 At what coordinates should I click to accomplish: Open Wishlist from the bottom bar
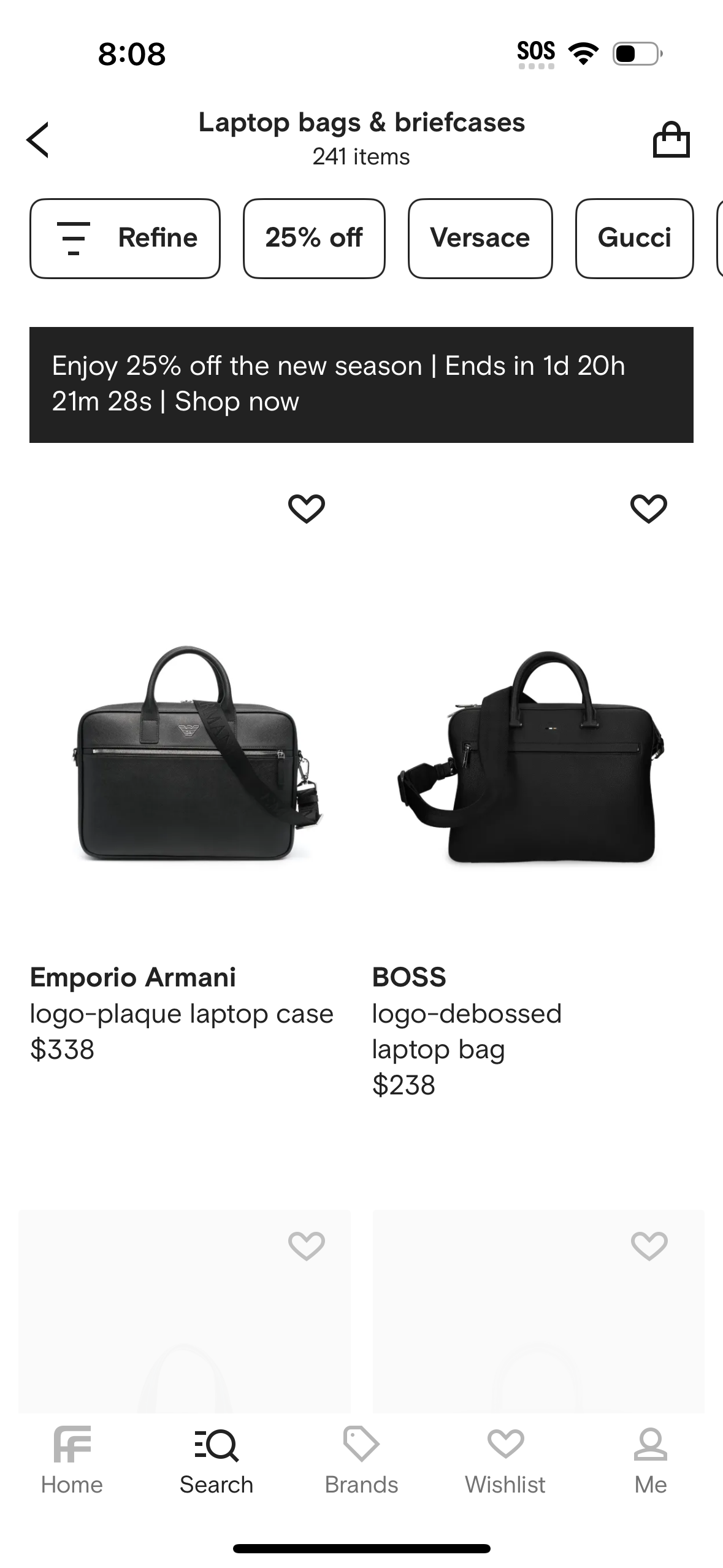coord(505,1442)
